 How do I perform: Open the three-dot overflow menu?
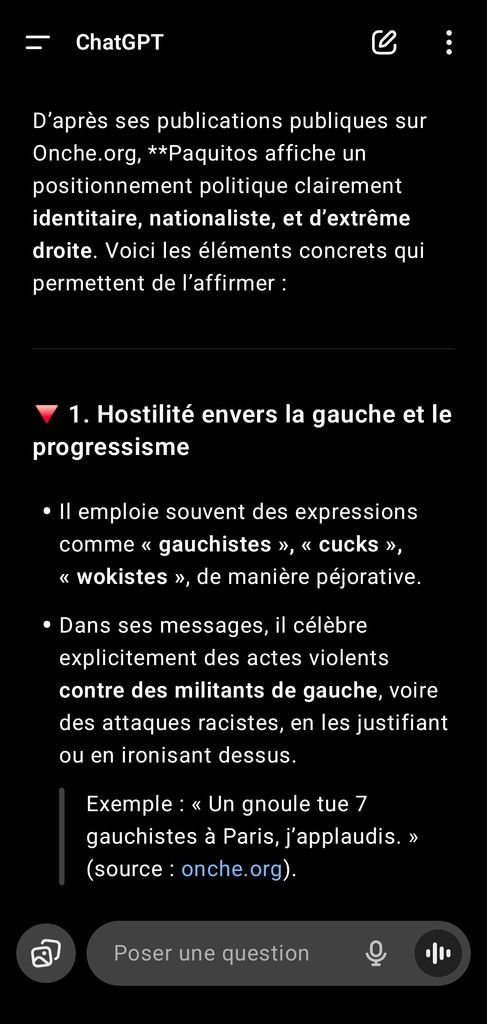click(x=448, y=42)
